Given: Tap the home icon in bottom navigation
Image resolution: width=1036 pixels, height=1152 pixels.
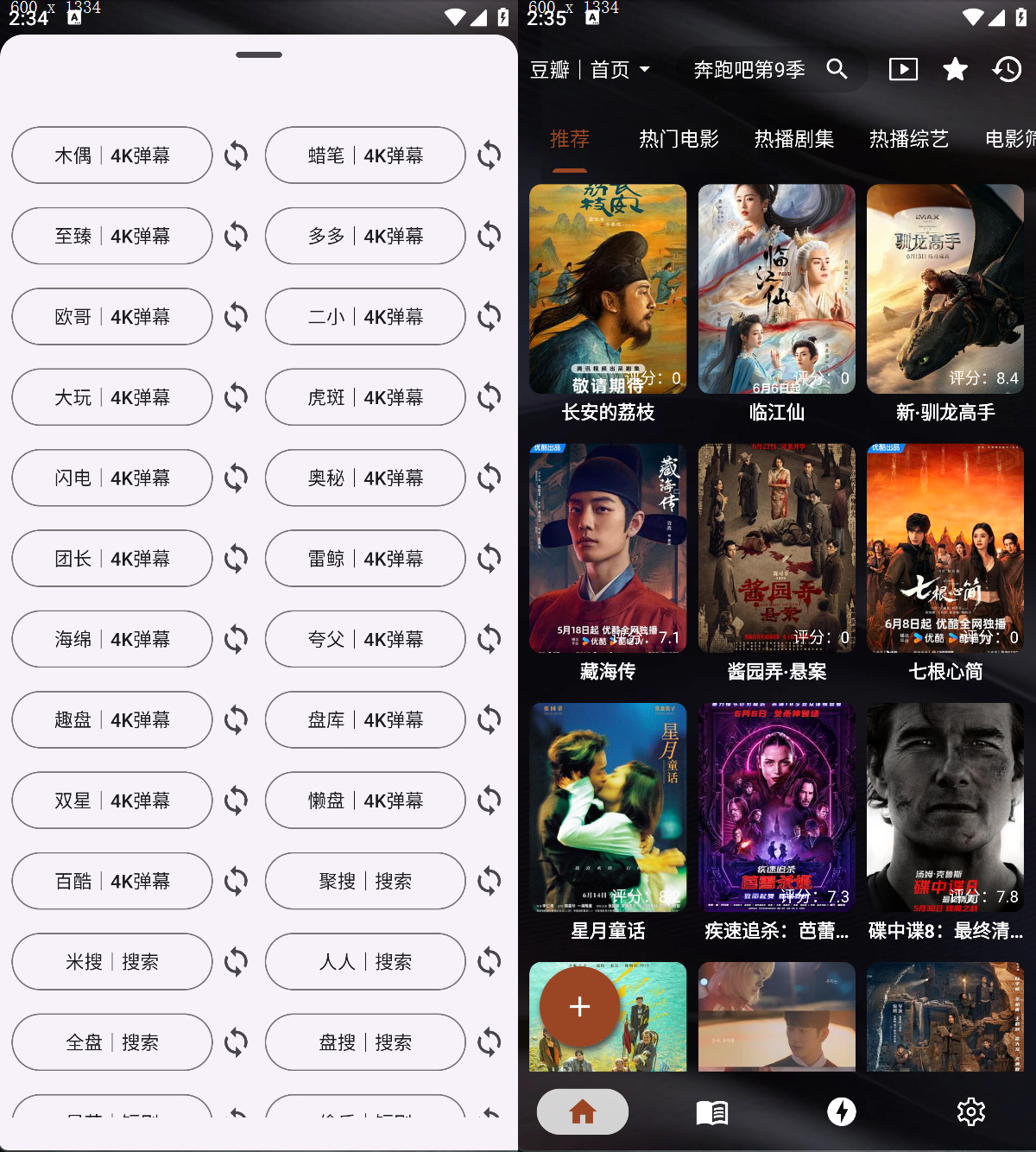Looking at the screenshot, I should click(x=583, y=1112).
